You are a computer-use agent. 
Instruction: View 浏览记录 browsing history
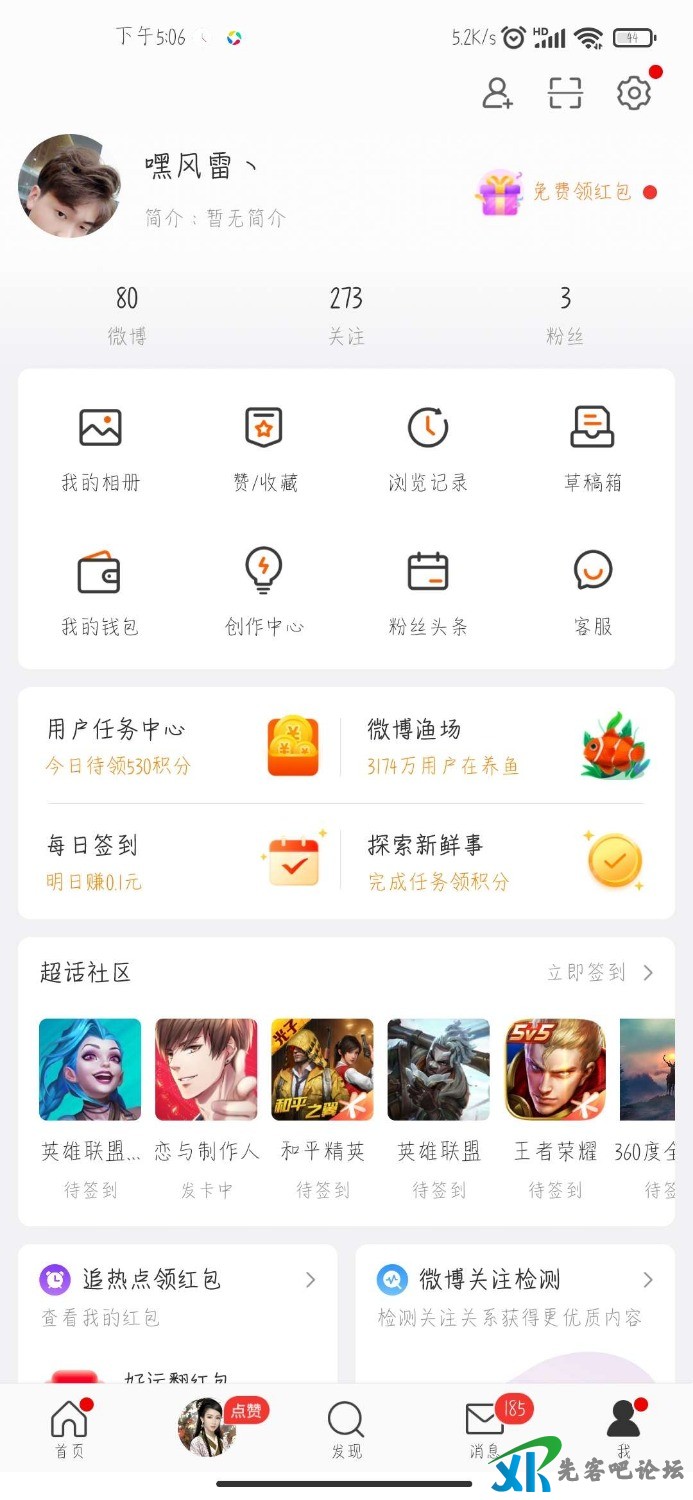pos(428,449)
